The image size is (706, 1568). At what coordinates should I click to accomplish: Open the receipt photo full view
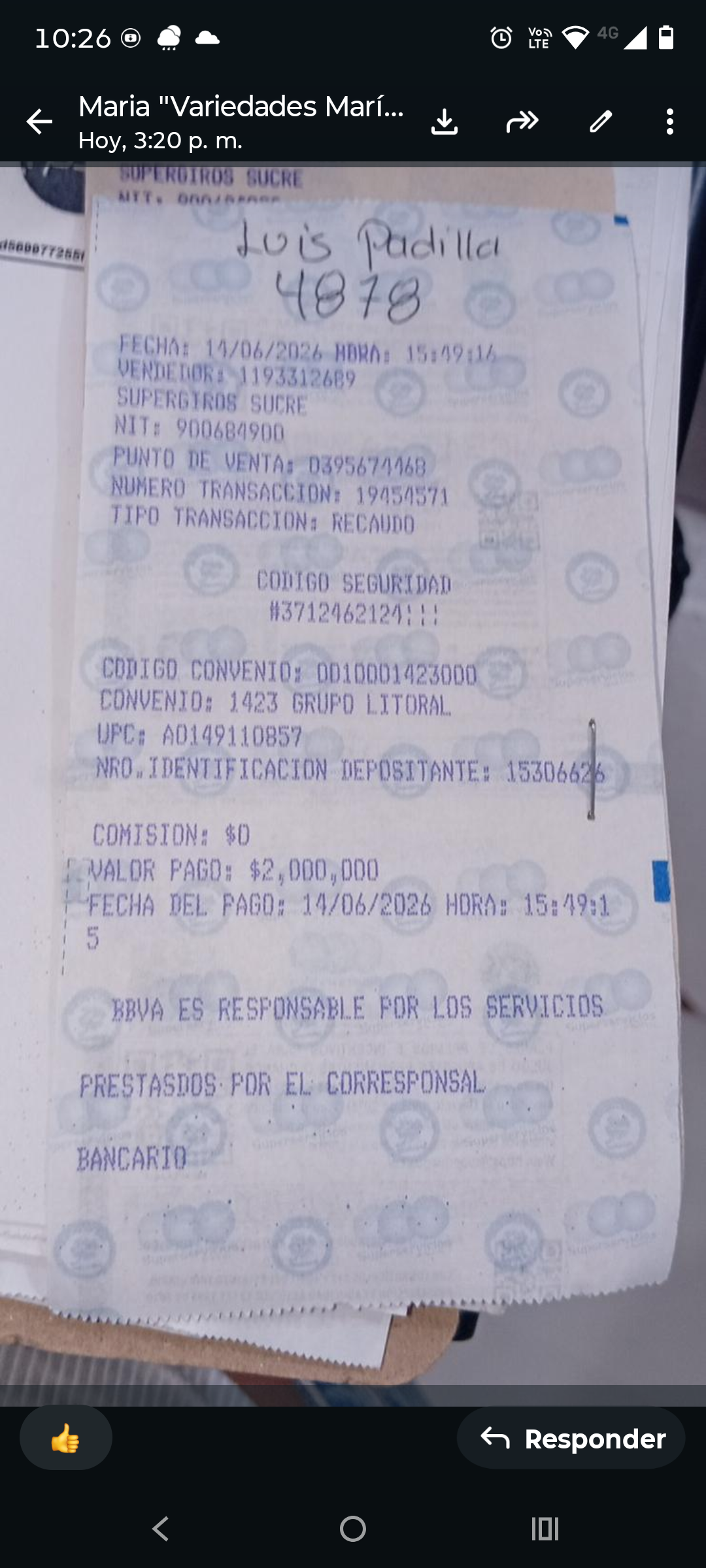point(353,783)
